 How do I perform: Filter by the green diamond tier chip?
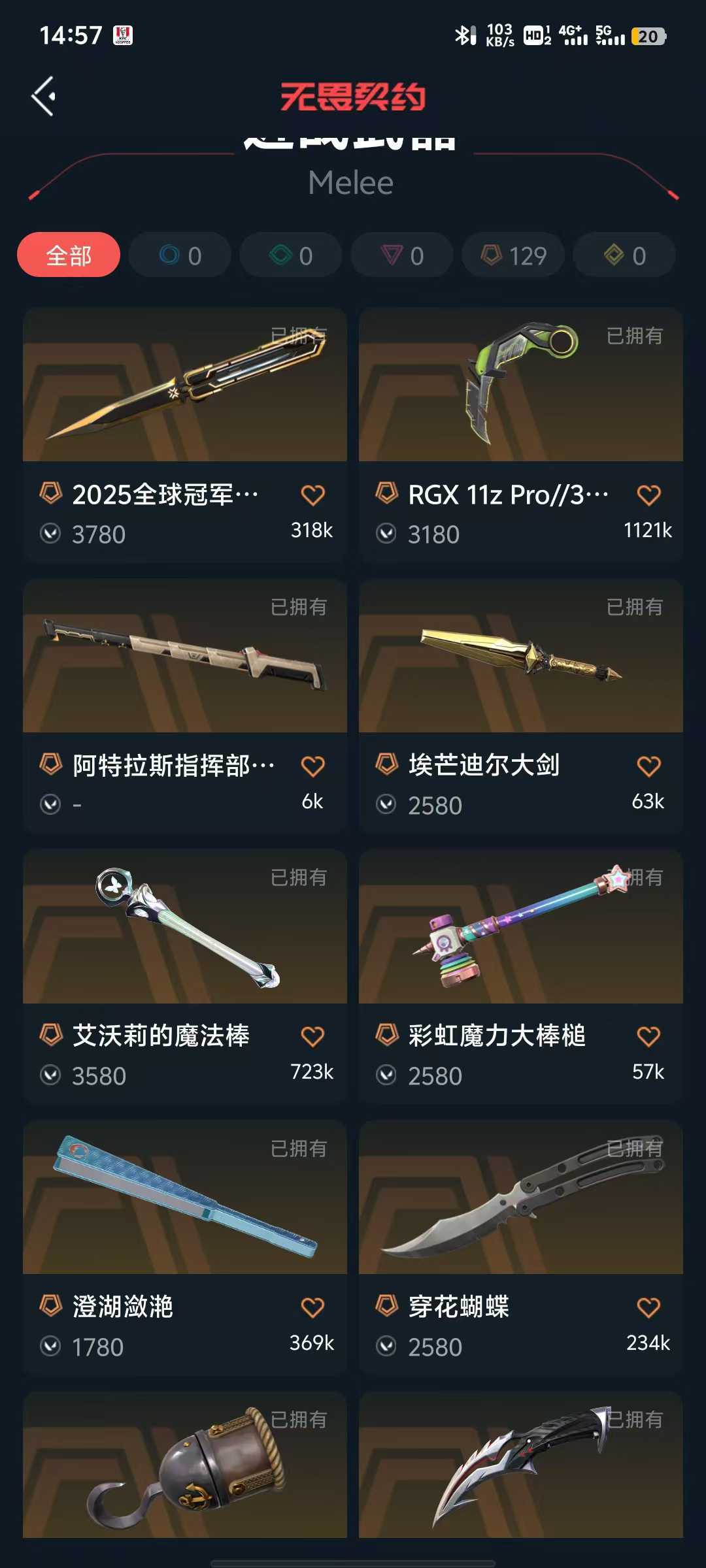291,255
